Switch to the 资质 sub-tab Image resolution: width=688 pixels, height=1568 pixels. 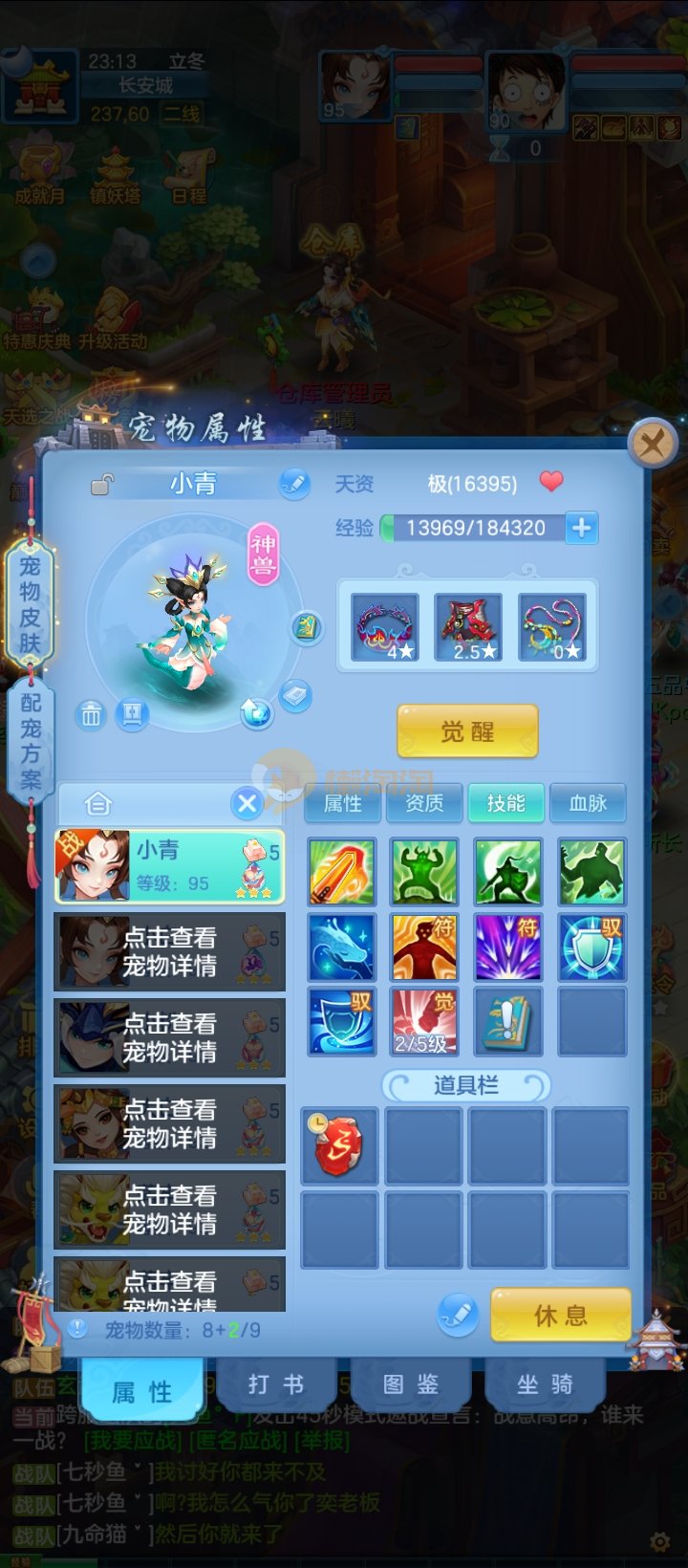click(x=424, y=803)
